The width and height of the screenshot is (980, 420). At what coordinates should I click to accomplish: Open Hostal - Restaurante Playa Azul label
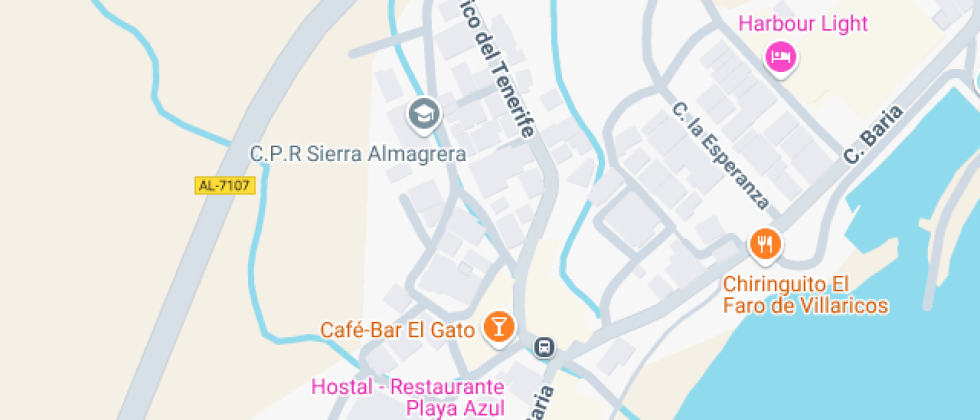(x=407, y=396)
